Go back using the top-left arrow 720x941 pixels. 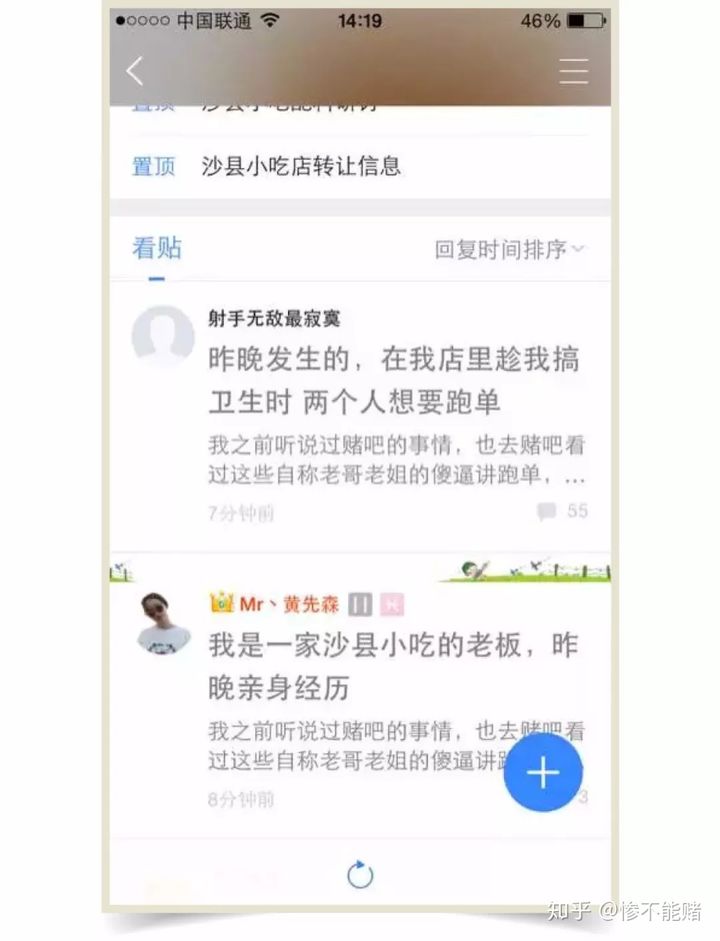point(136,71)
